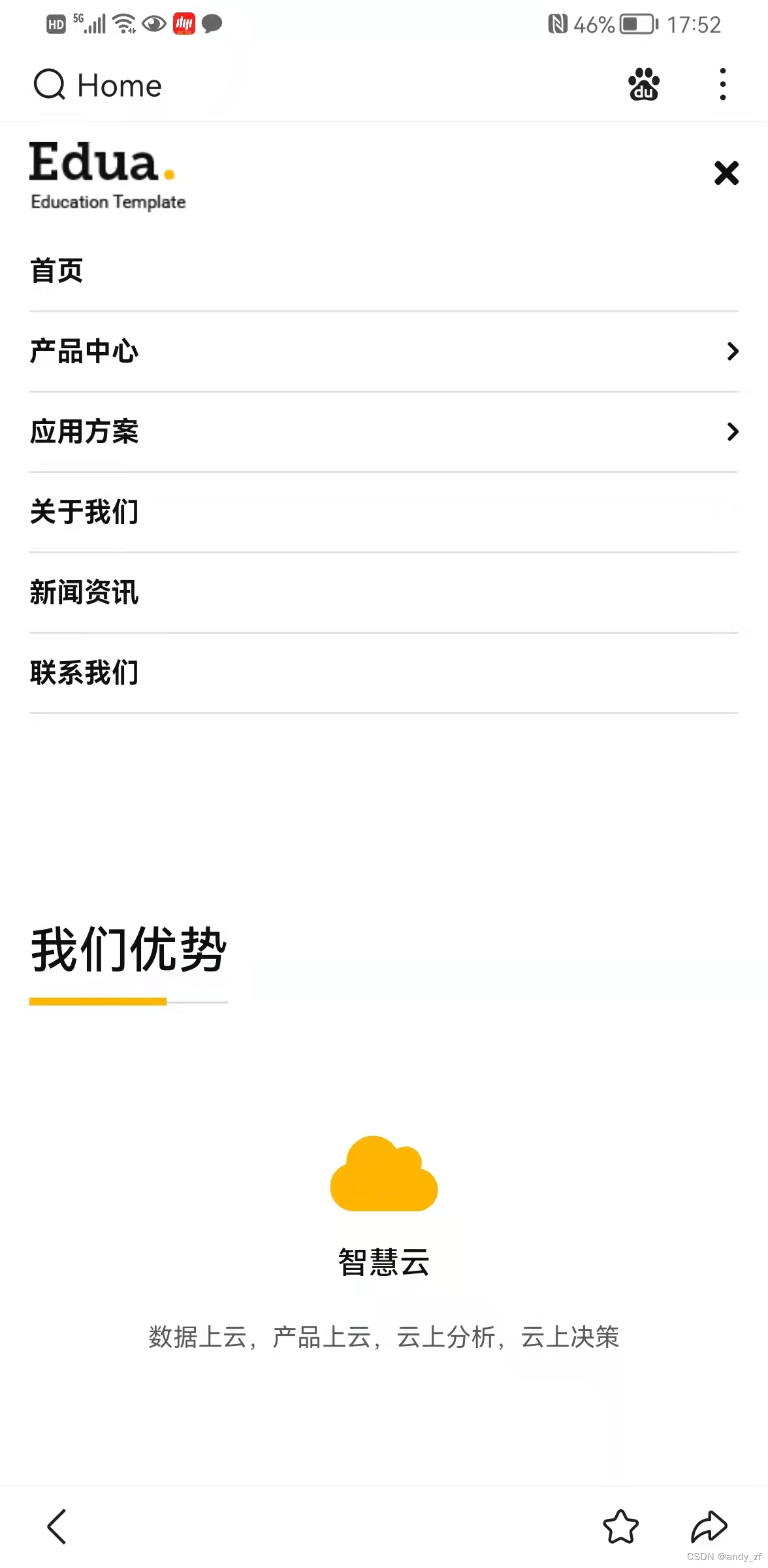Select the 智慧云 feature card
The image size is (768, 1568).
tap(384, 1261)
